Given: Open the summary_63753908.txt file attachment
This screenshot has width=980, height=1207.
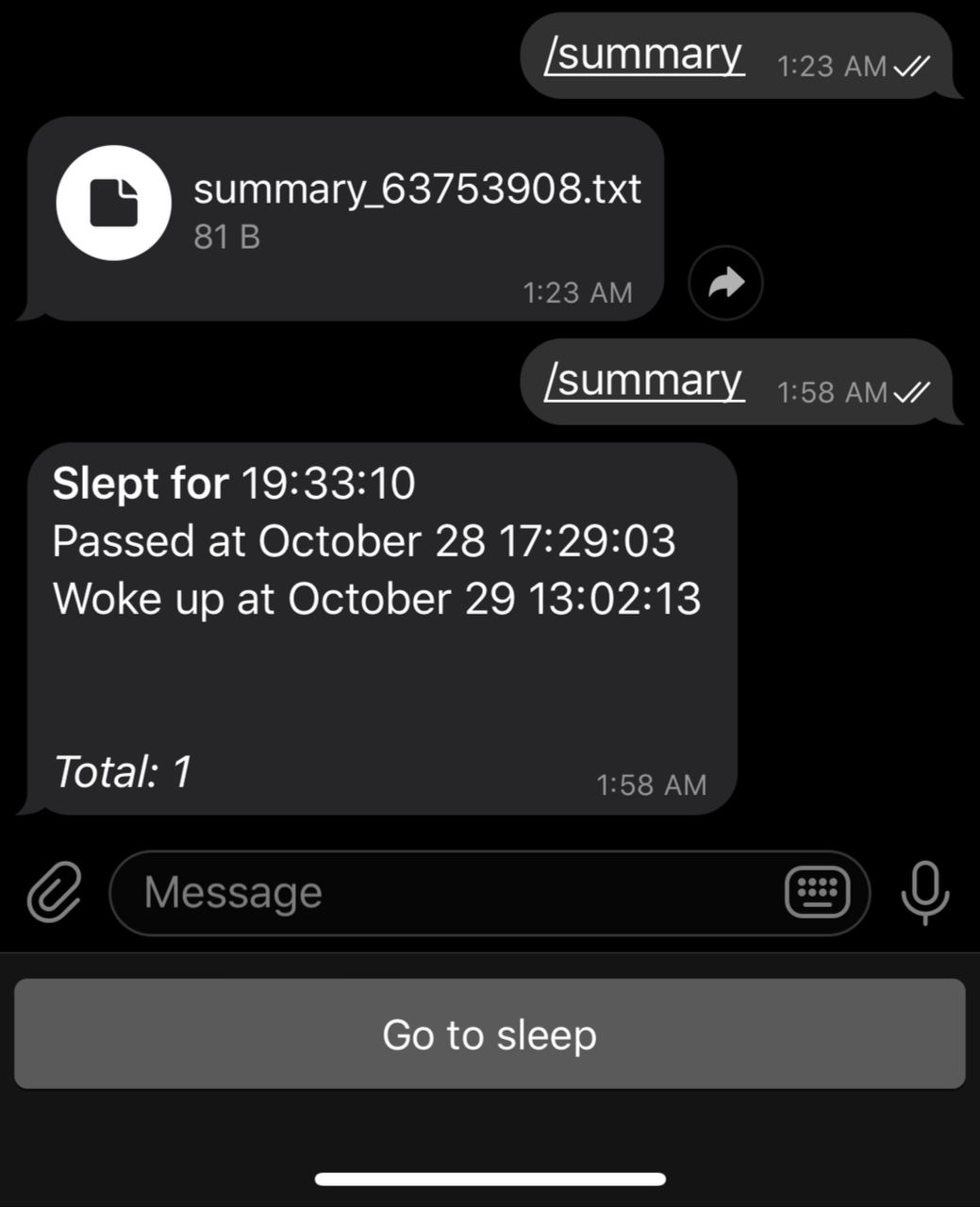Looking at the screenshot, I should pyautogui.click(x=114, y=203).
